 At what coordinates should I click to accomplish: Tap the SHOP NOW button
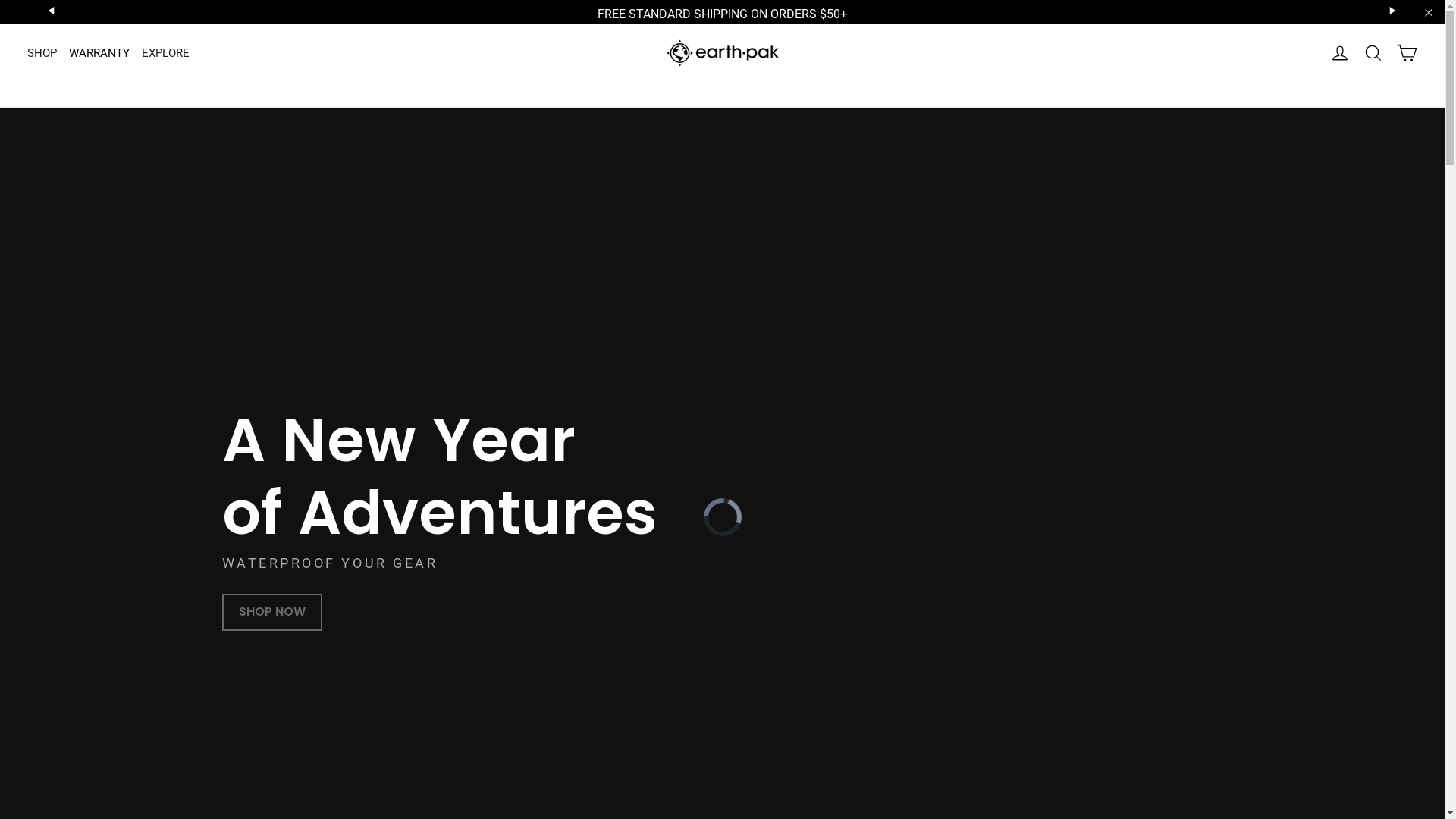tap(271, 612)
